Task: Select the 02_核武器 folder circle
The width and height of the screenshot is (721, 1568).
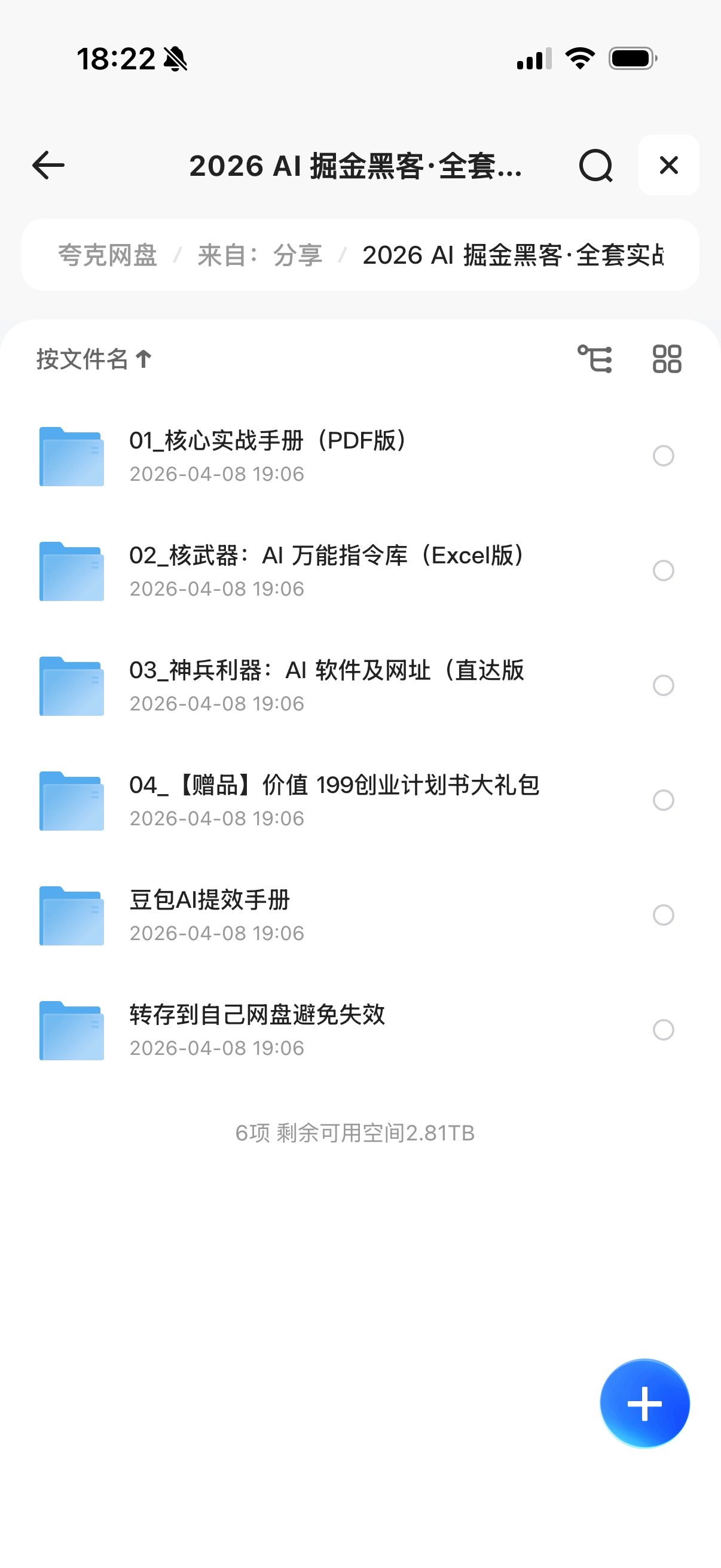Action: [663, 571]
